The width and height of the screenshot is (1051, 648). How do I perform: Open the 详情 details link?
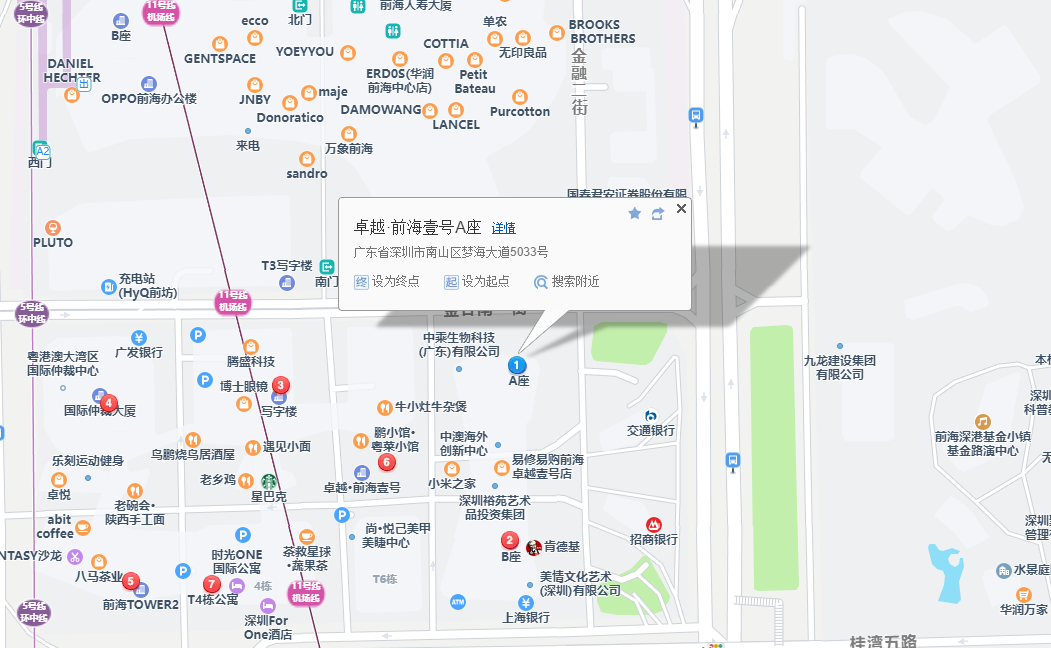pos(503,229)
